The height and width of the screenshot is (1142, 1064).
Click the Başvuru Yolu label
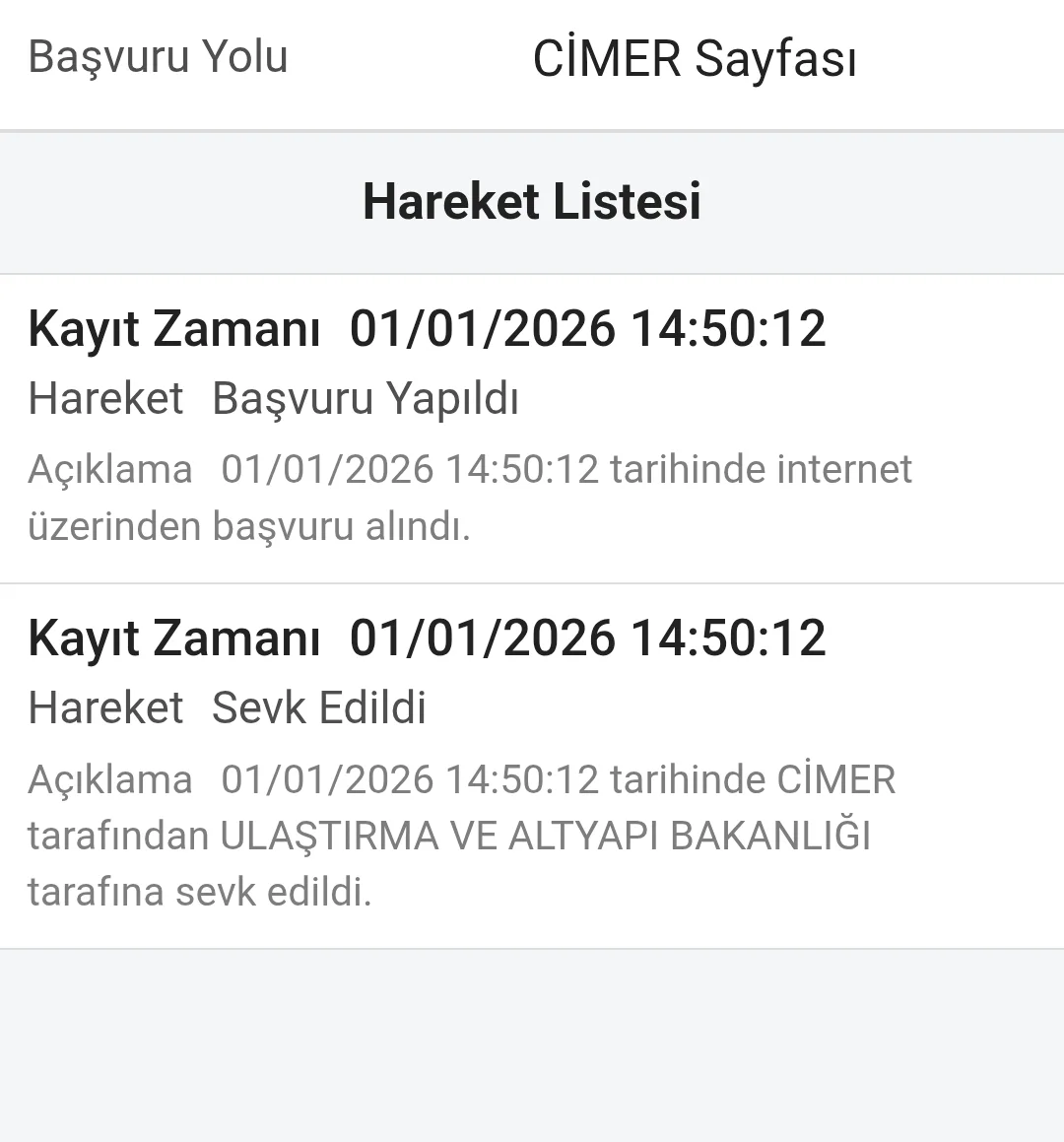click(158, 56)
